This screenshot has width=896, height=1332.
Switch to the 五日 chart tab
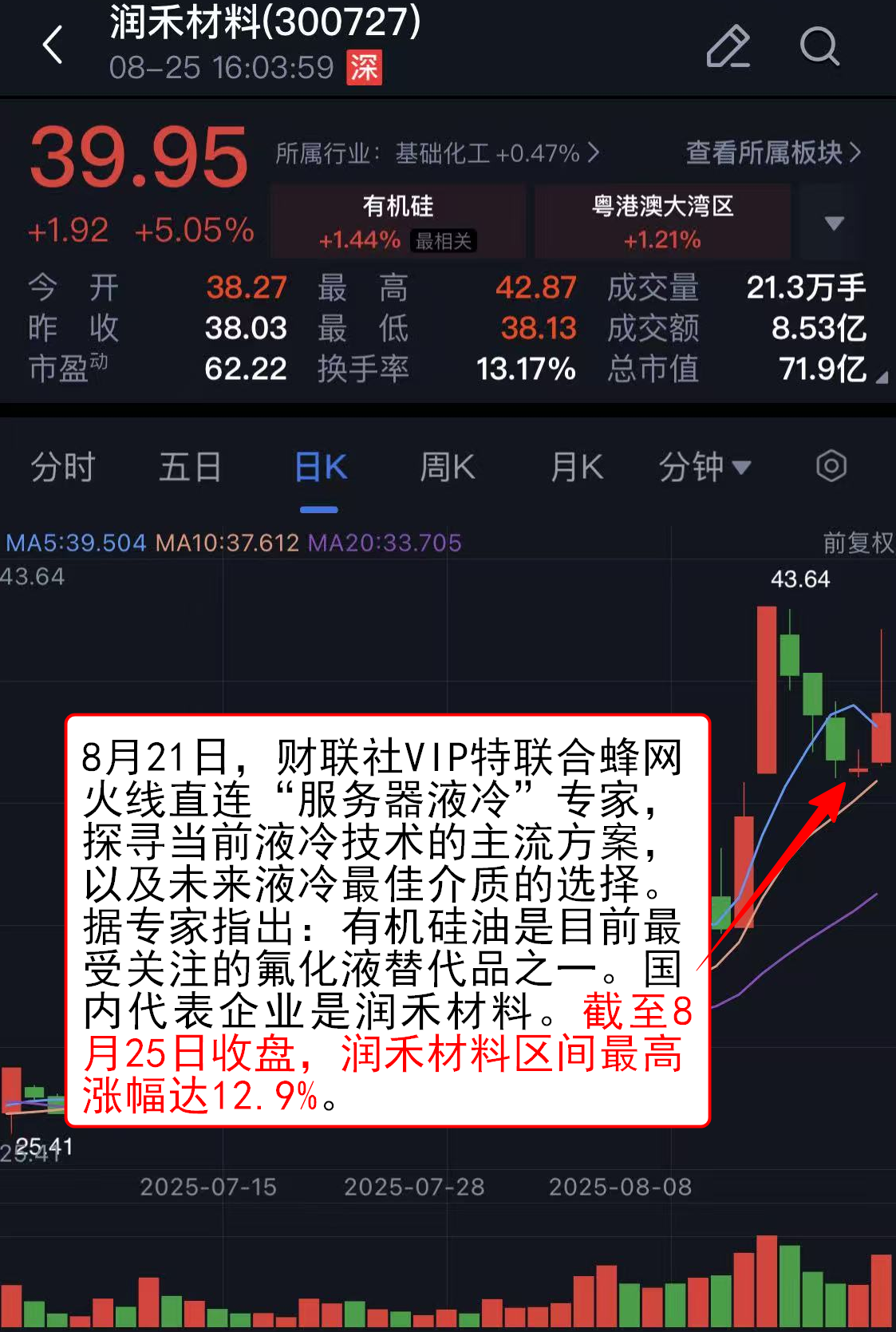click(190, 467)
